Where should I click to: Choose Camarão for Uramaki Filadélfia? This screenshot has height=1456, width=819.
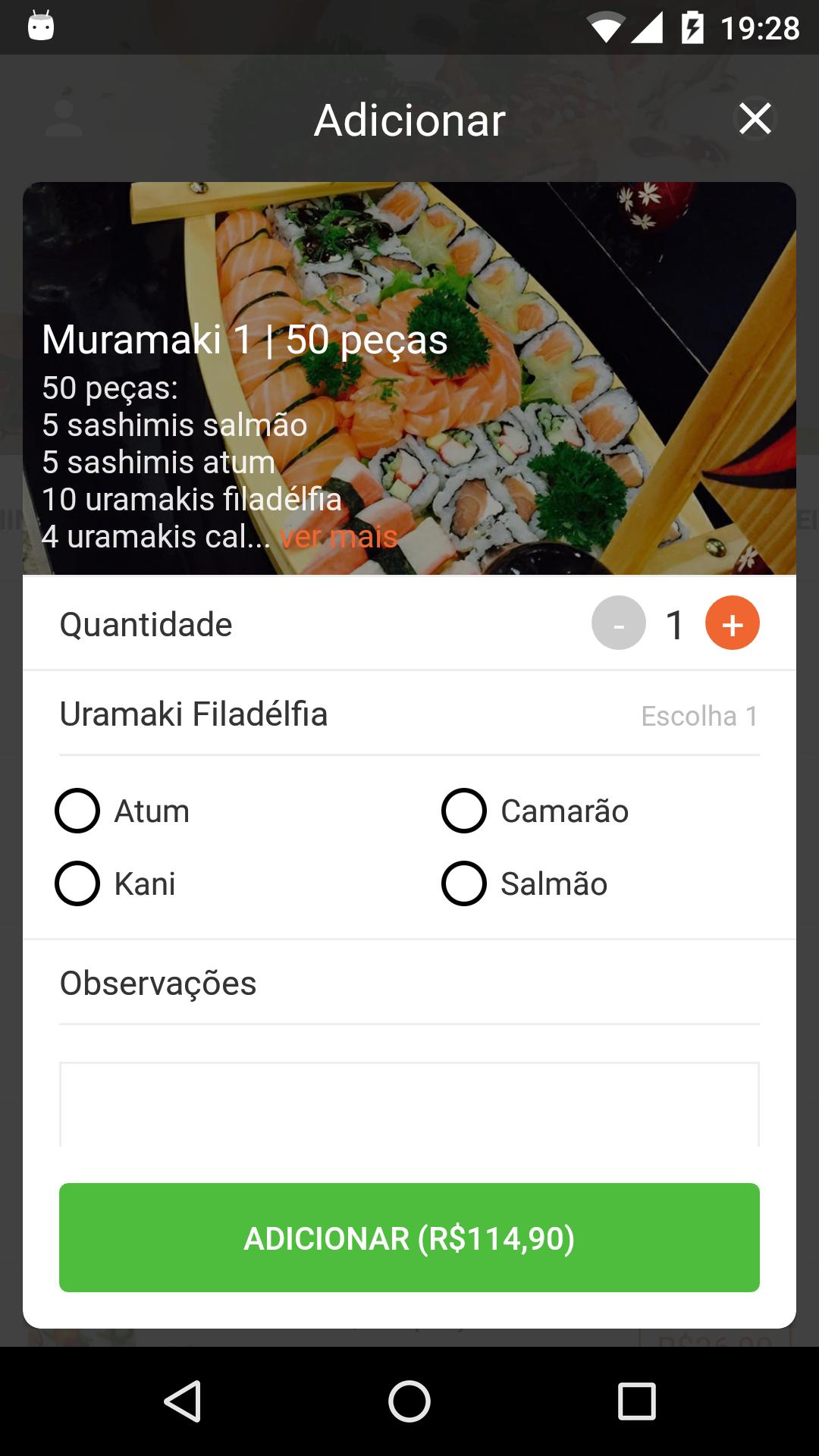464,811
